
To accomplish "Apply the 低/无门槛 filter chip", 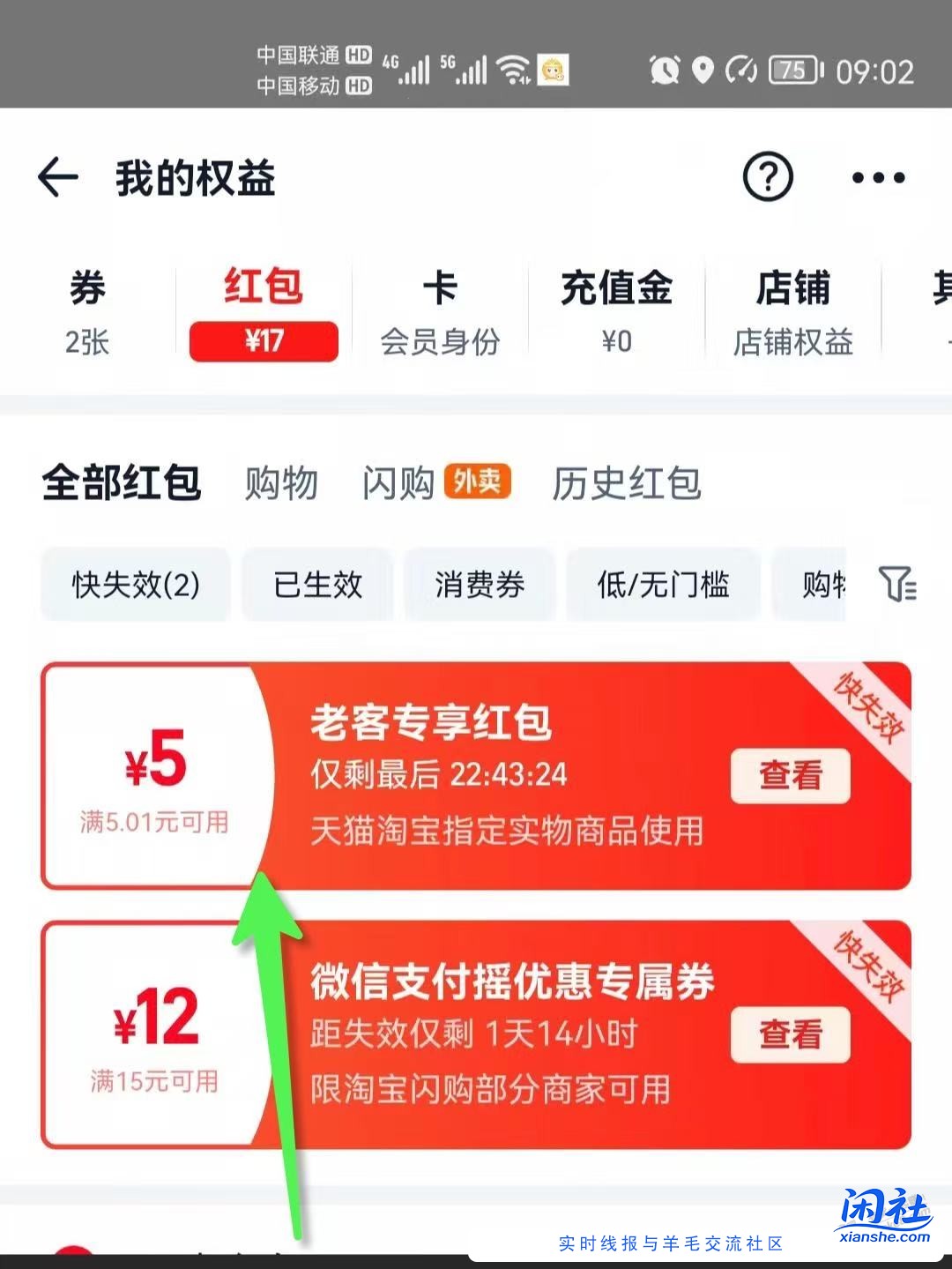I will pos(663,584).
